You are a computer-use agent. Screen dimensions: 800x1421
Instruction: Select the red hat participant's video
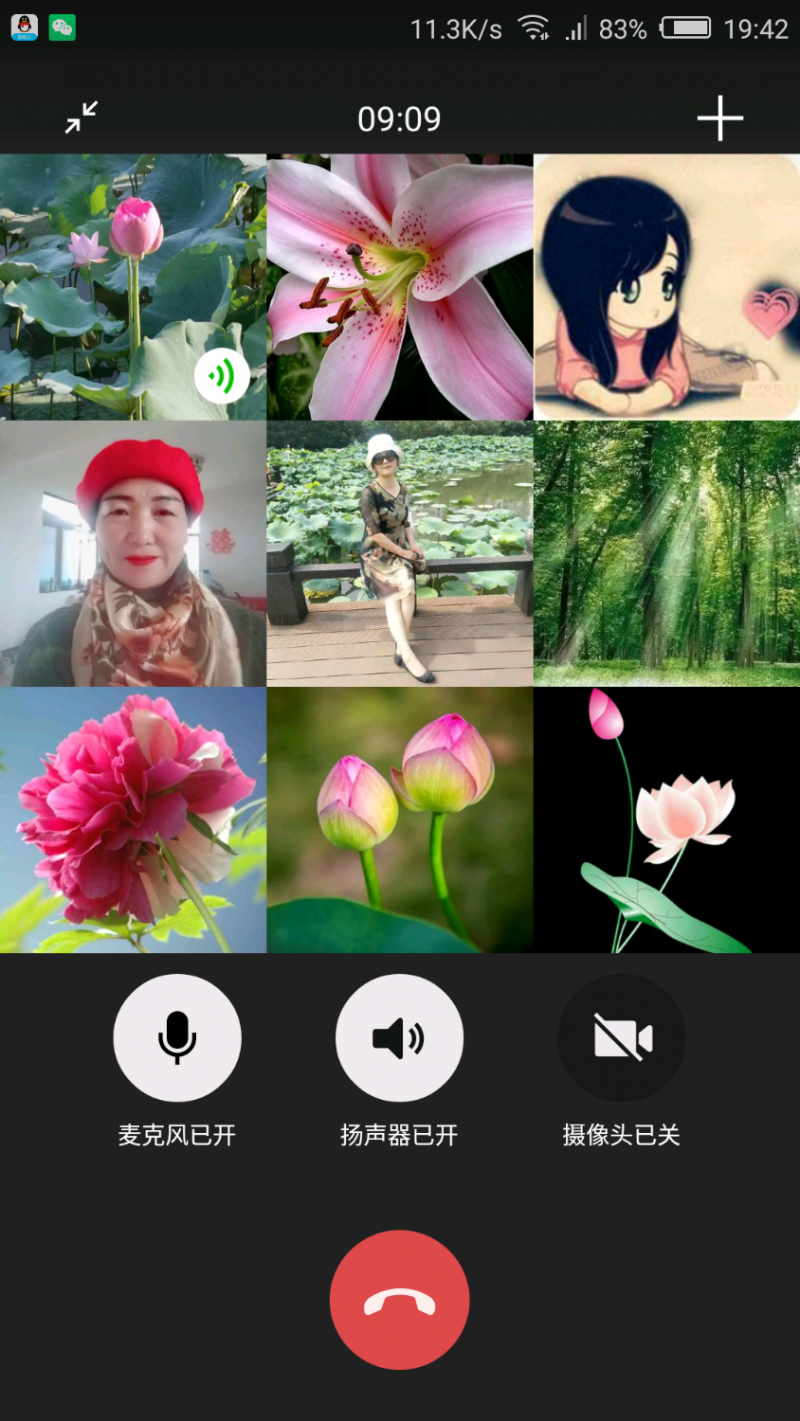[133, 555]
